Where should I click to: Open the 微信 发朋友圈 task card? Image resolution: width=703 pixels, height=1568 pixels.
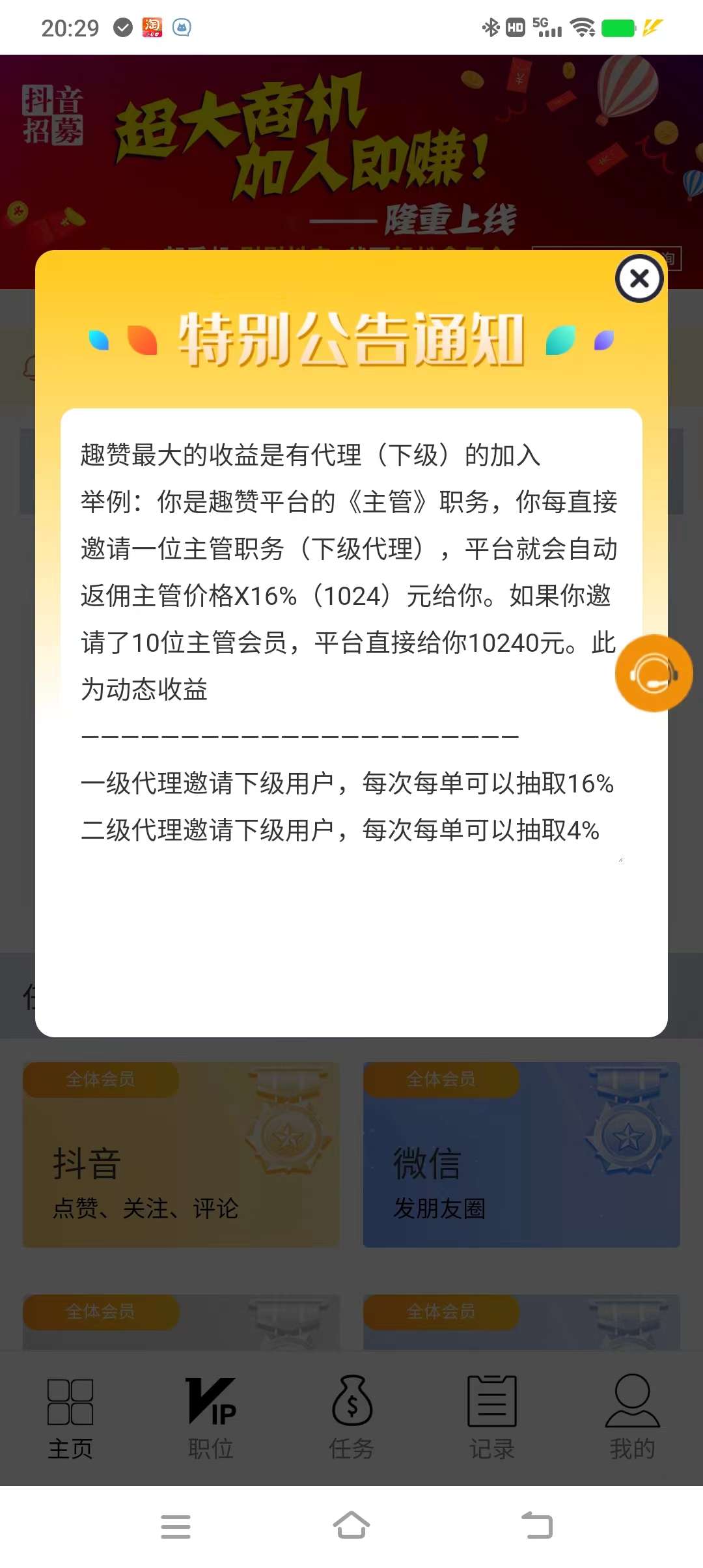521,1155
